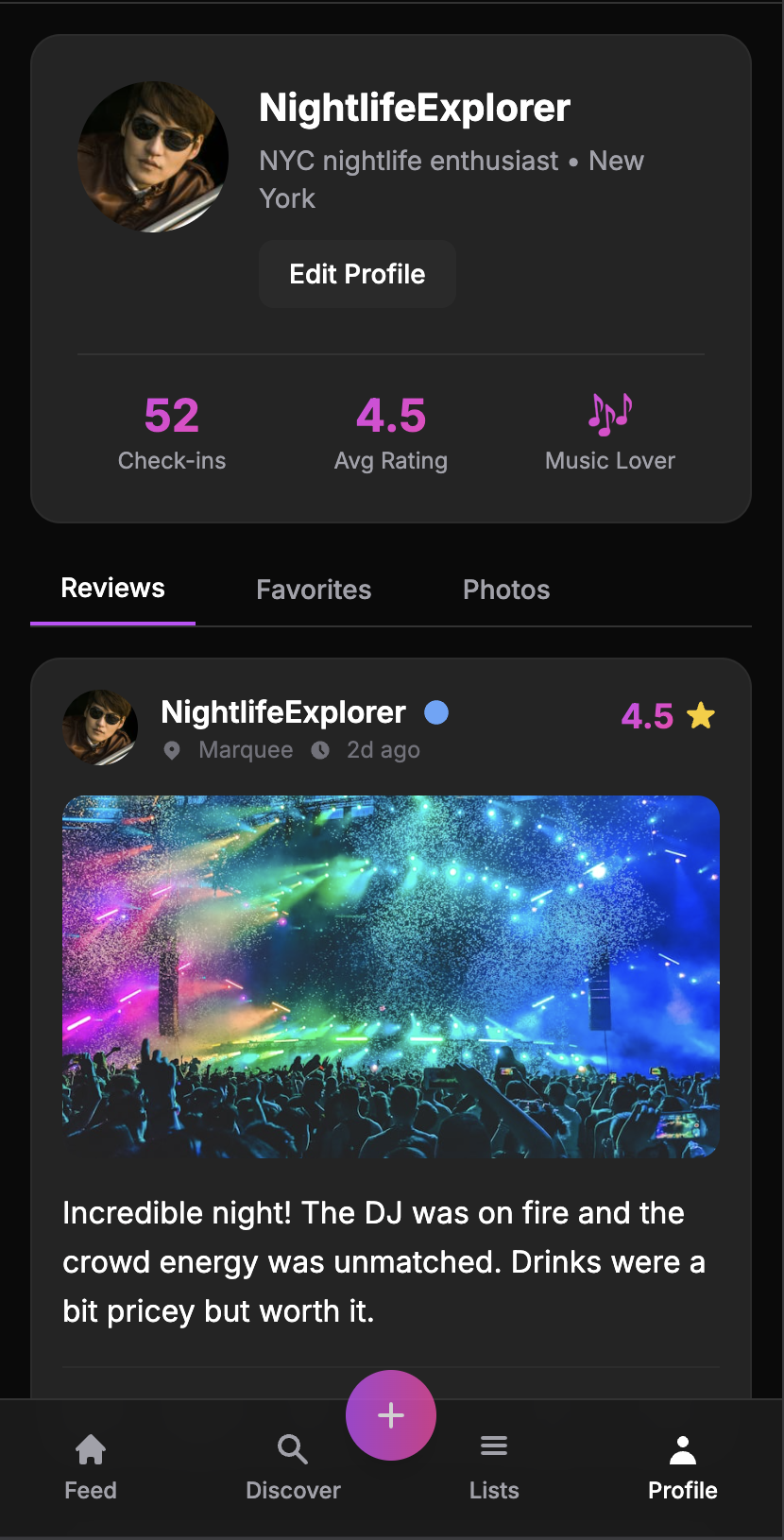Open the Discover search tab
The height and width of the screenshot is (1540, 784).
pyautogui.click(x=293, y=1467)
